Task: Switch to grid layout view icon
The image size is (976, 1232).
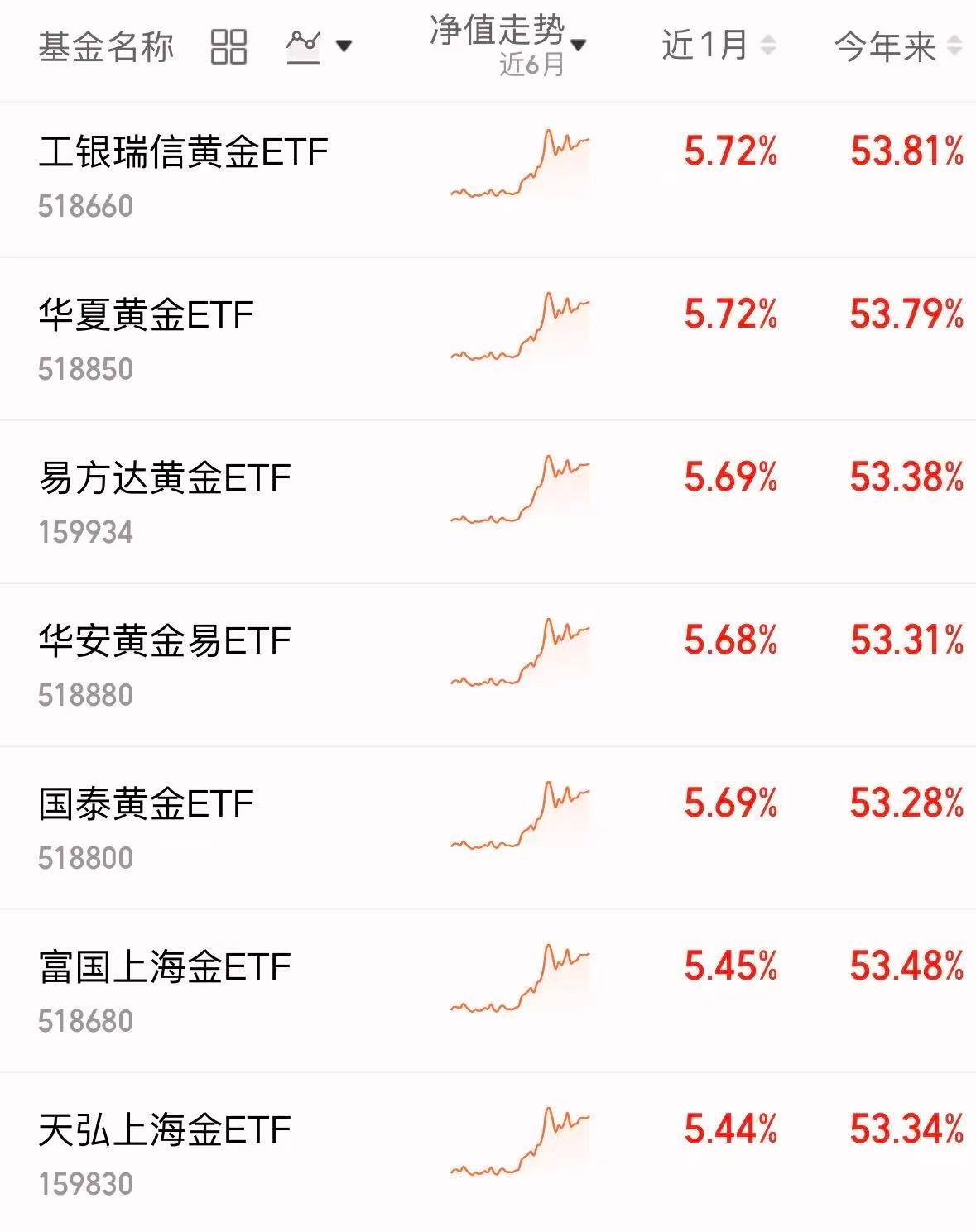Action: pos(228,47)
